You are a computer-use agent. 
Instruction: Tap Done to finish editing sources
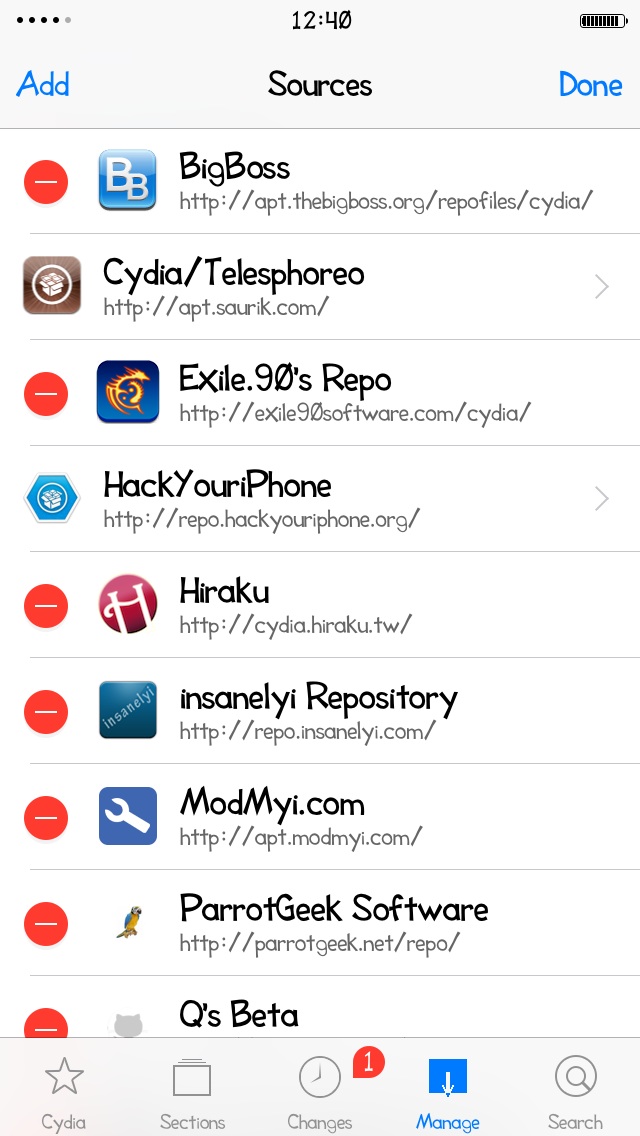click(x=591, y=85)
